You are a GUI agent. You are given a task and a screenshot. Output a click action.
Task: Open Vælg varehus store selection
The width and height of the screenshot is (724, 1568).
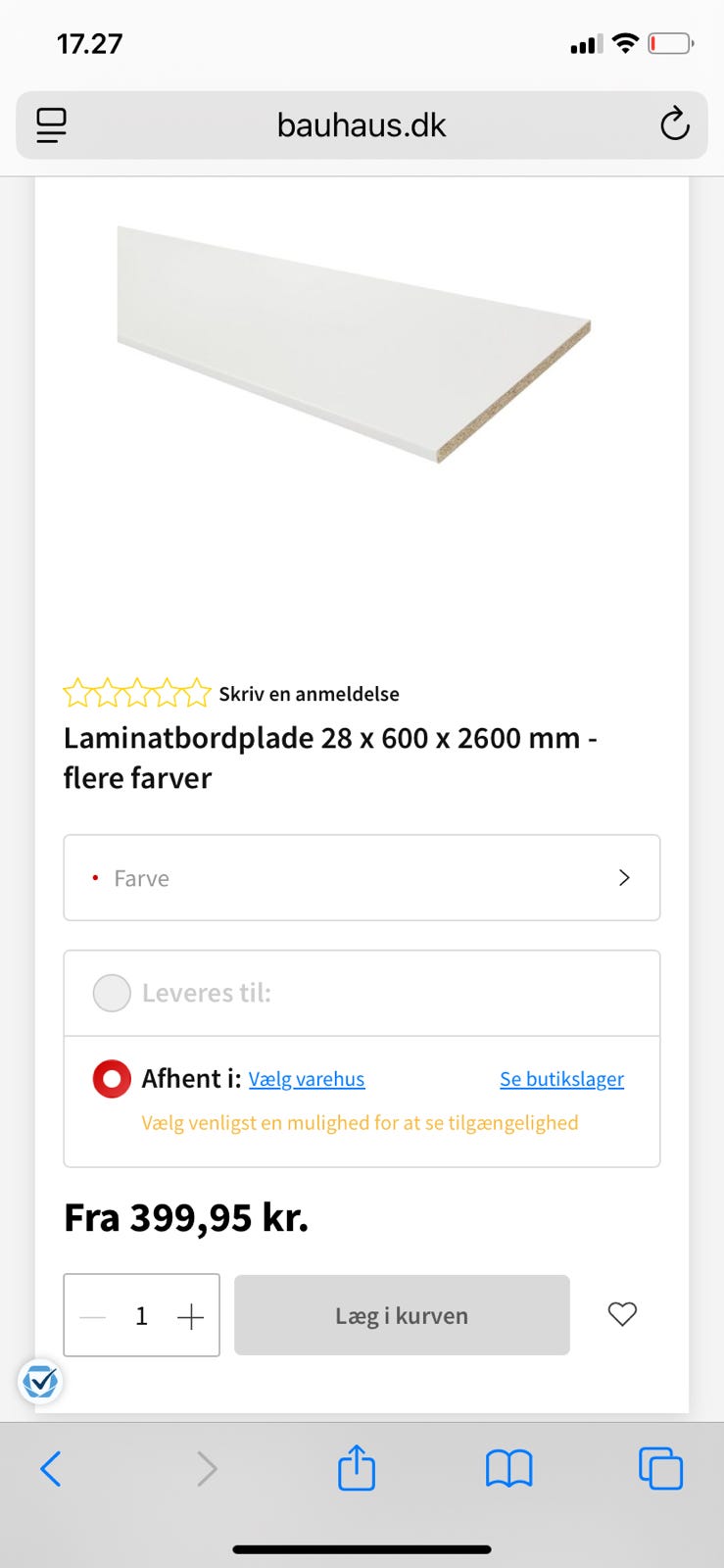tap(306, 1078)
